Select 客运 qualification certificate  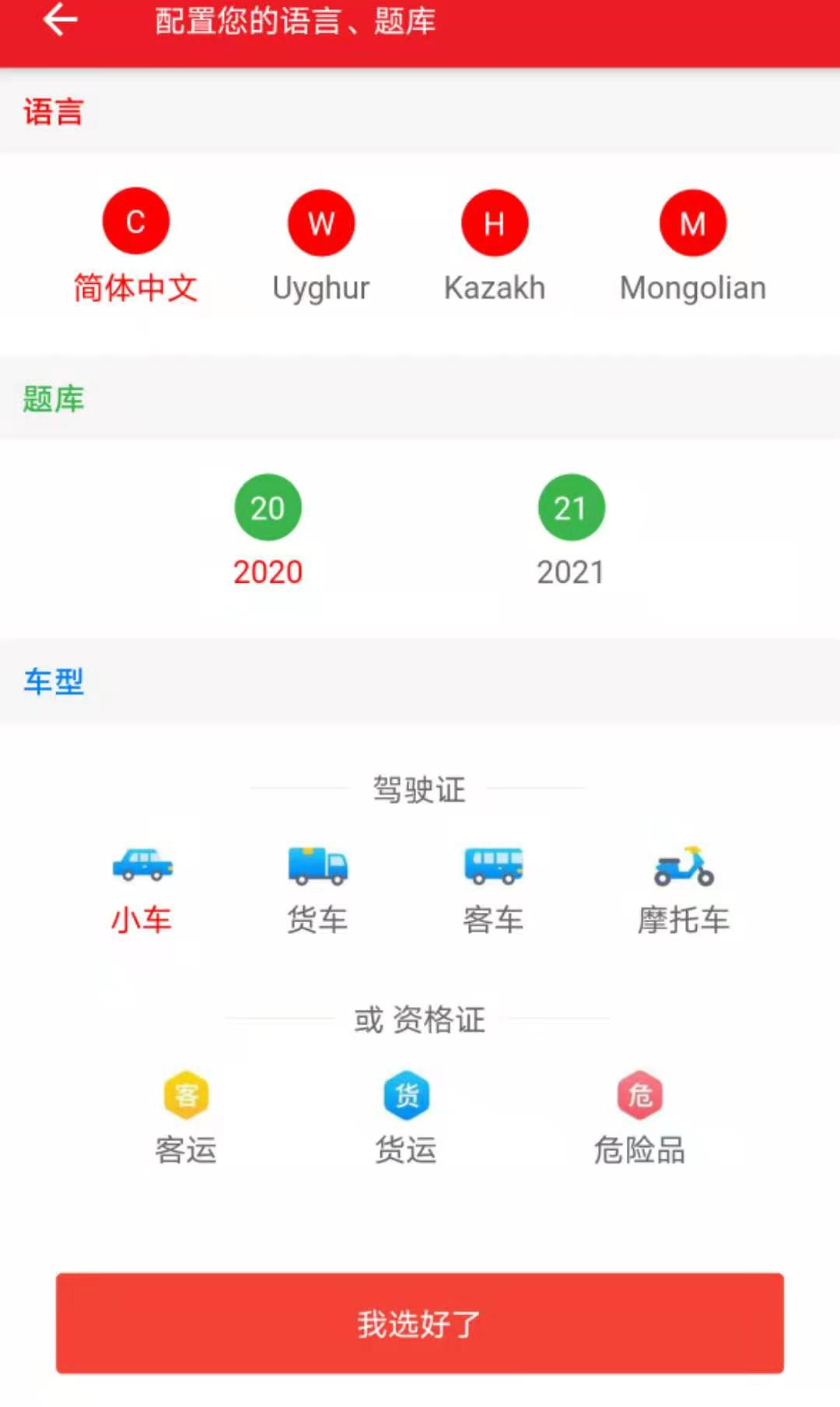186,1118
